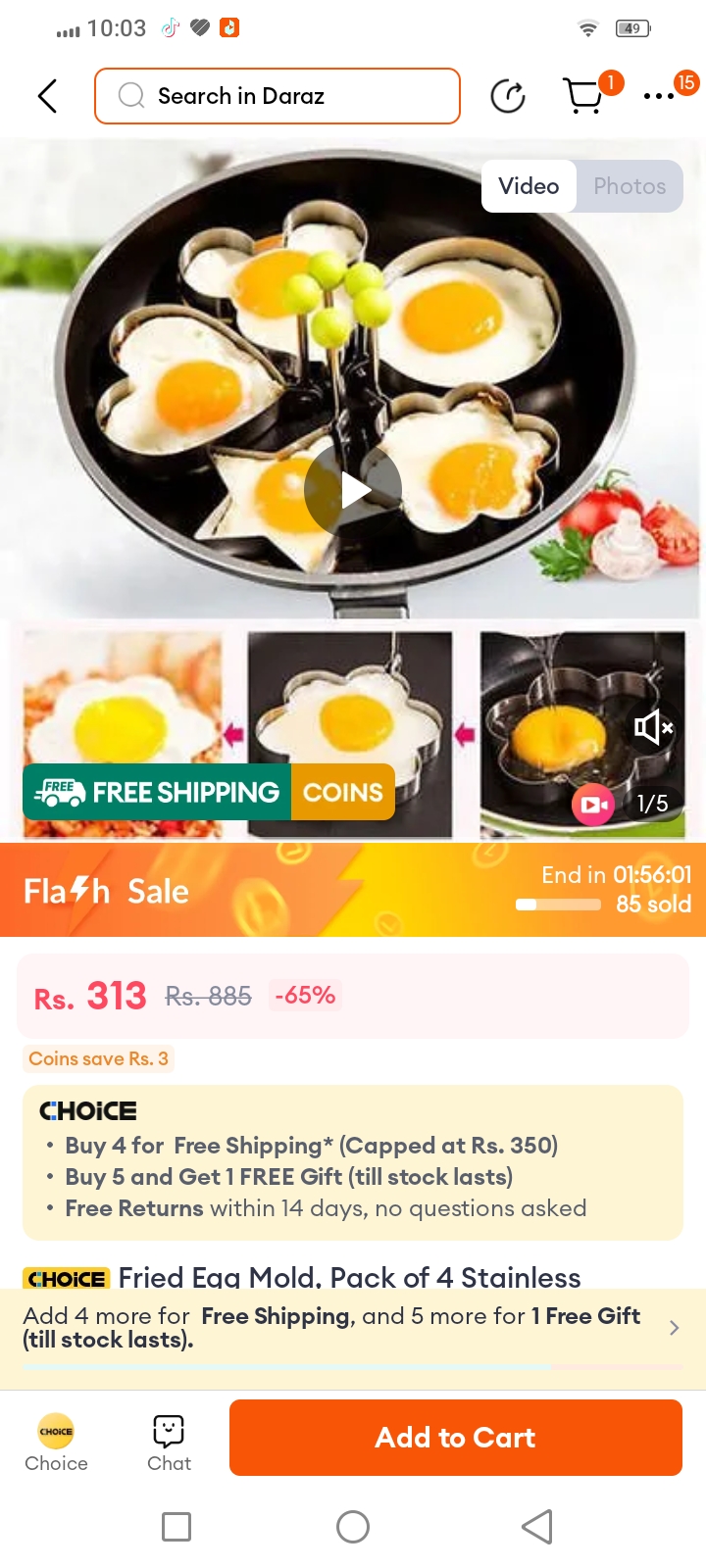Open the Search in Daraz box
The width and height of the screenshot is (706, 1568).
coord(277,96)
